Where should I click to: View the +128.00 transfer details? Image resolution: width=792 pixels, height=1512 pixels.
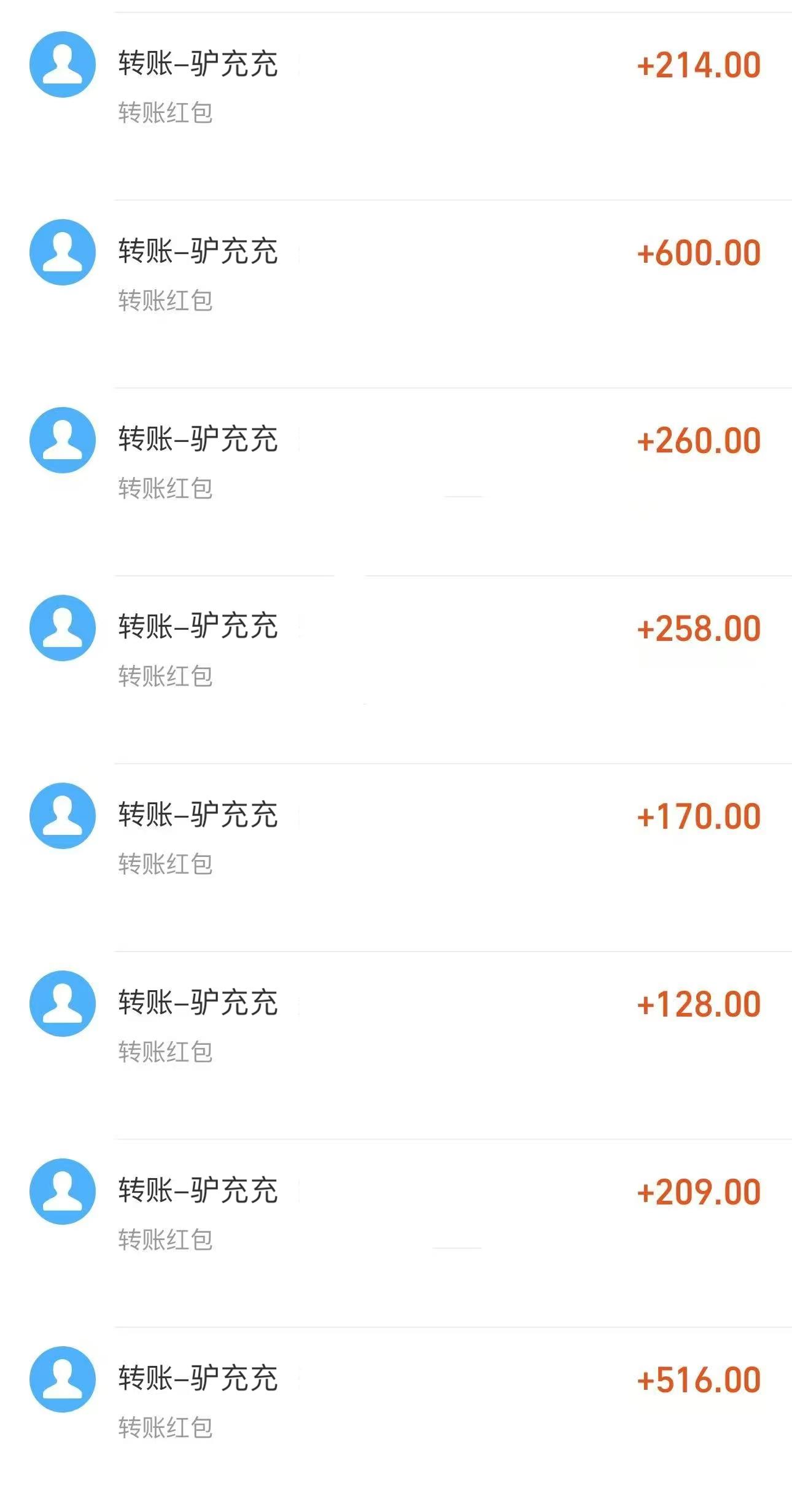(396, 1045)
